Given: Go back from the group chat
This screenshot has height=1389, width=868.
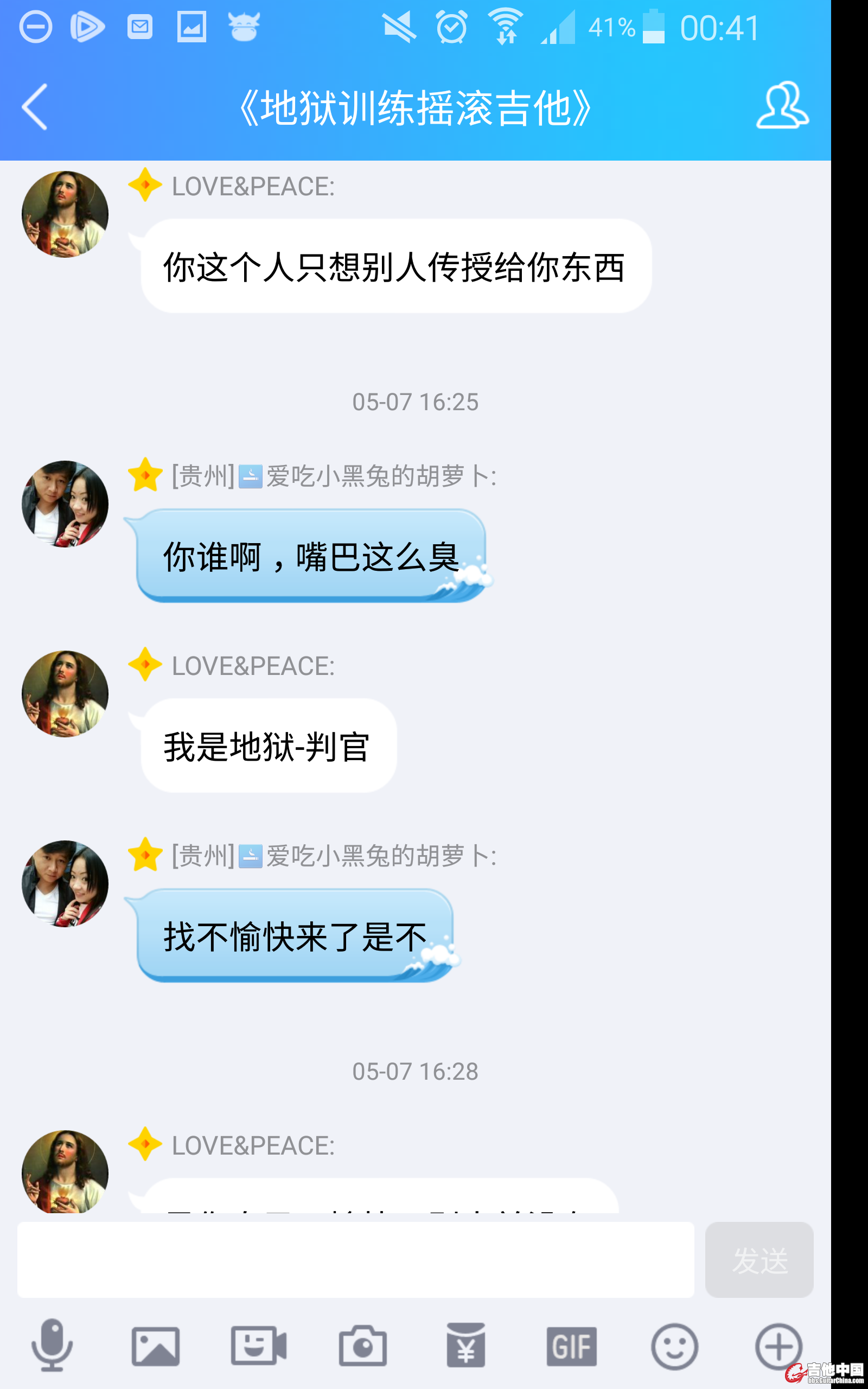Looking at the screenshot, I should click(34, 107).
